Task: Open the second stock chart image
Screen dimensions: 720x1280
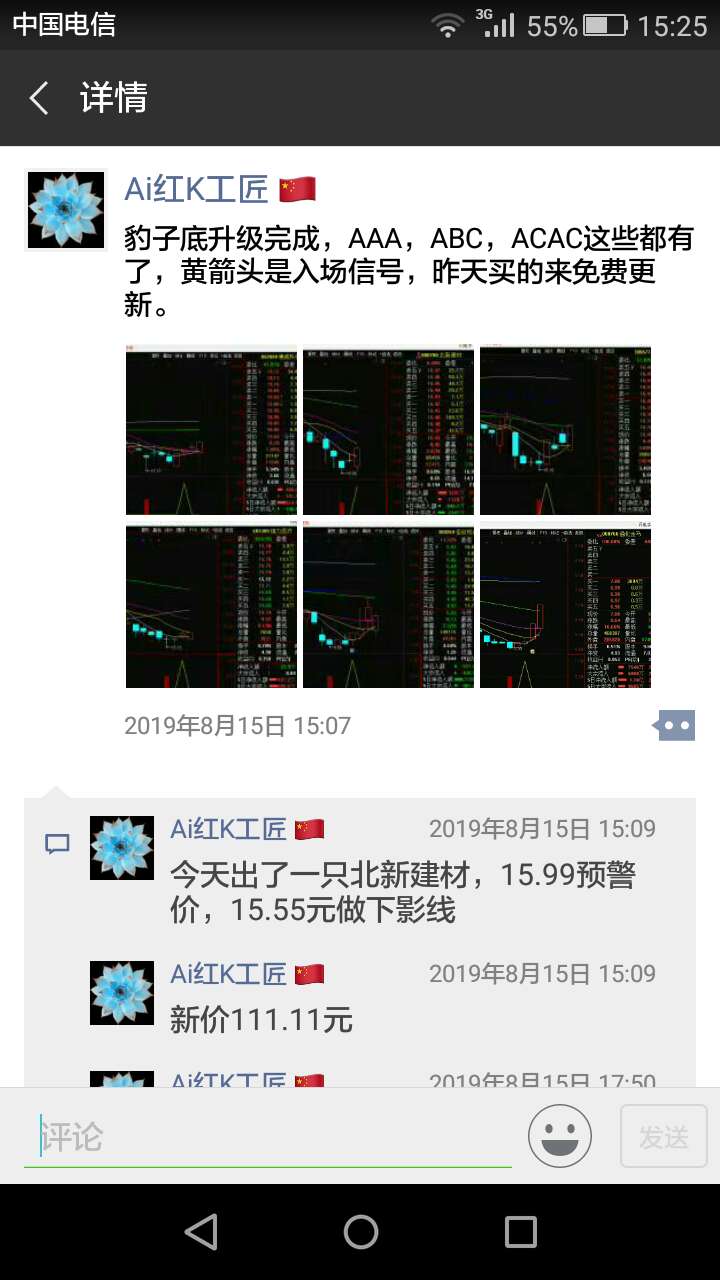Action: point(388,431)
